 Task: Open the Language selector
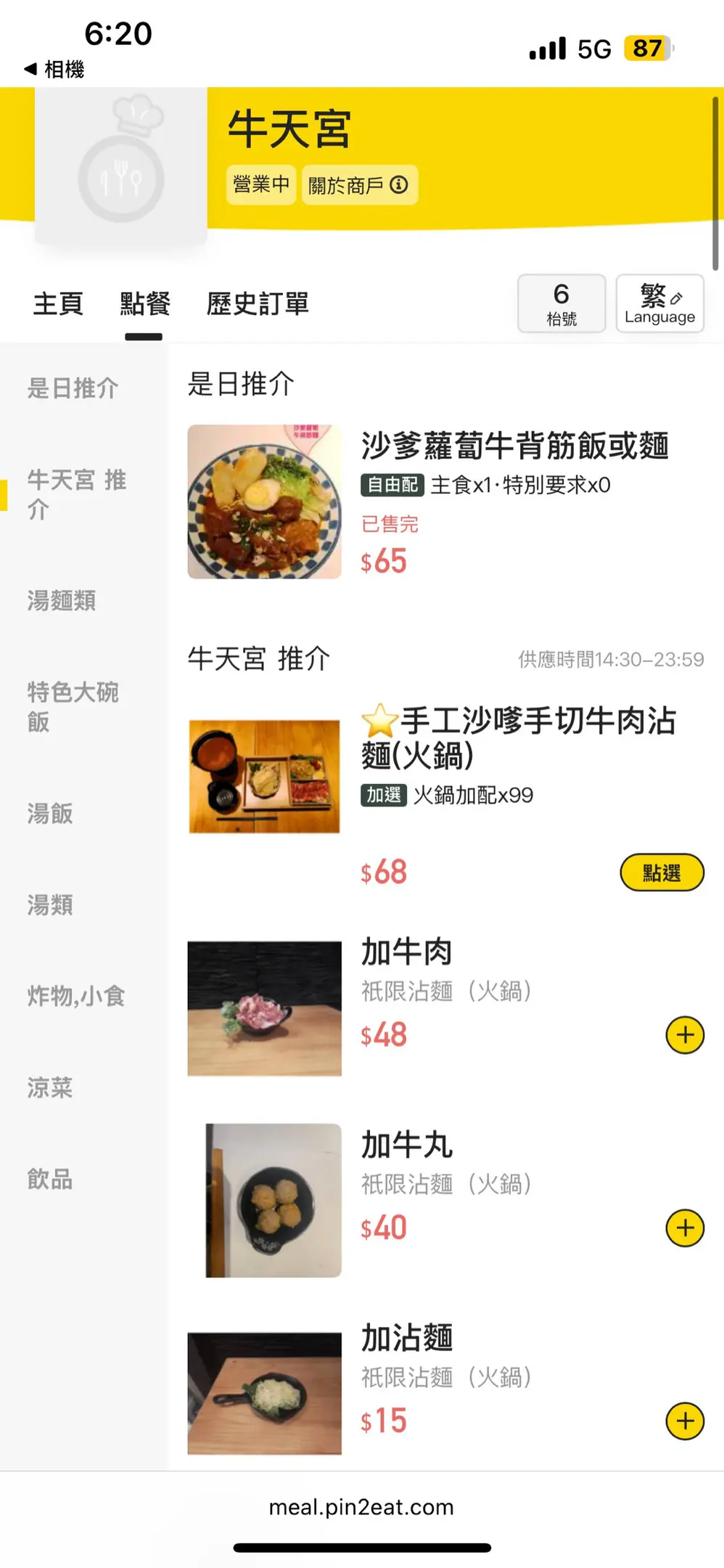tap(659, 303)
